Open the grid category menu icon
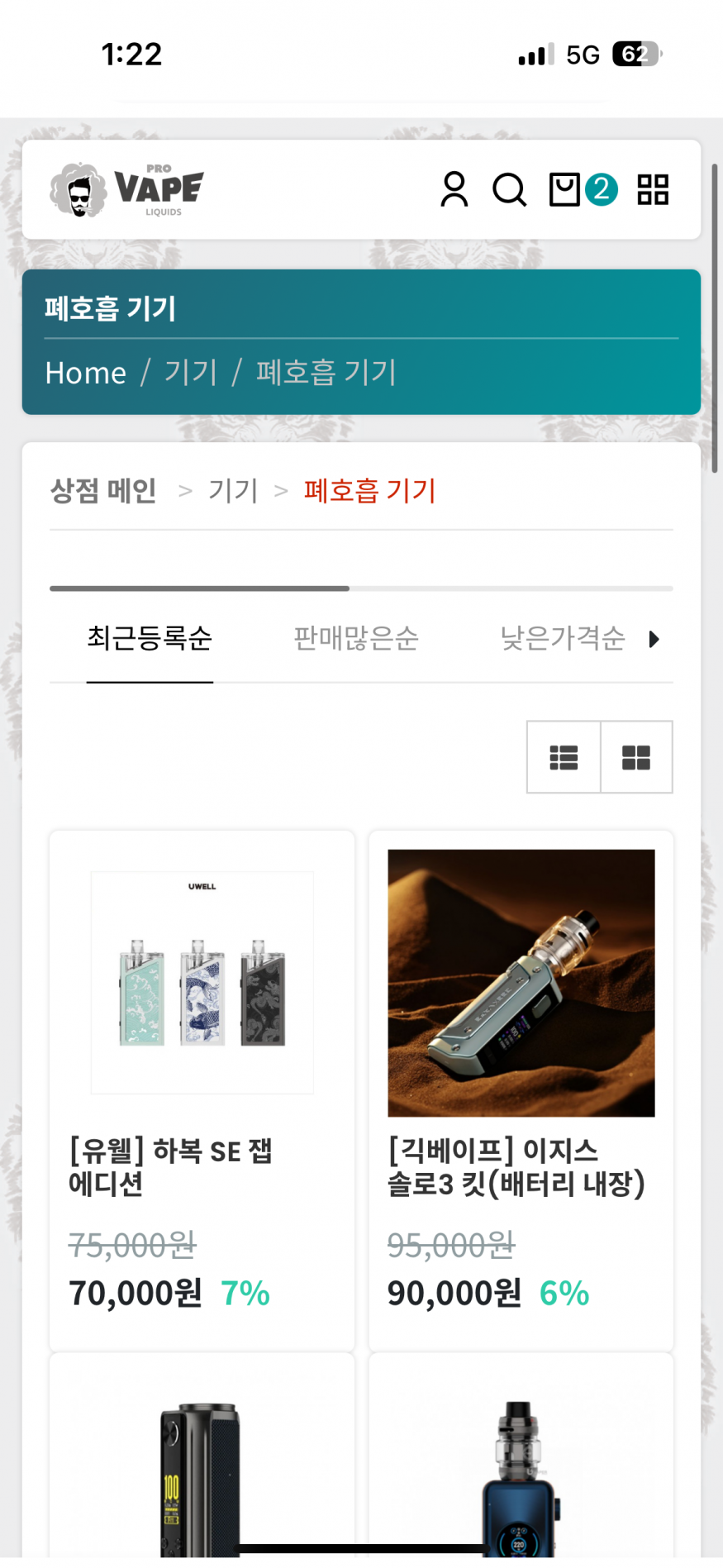 [653, 189]
